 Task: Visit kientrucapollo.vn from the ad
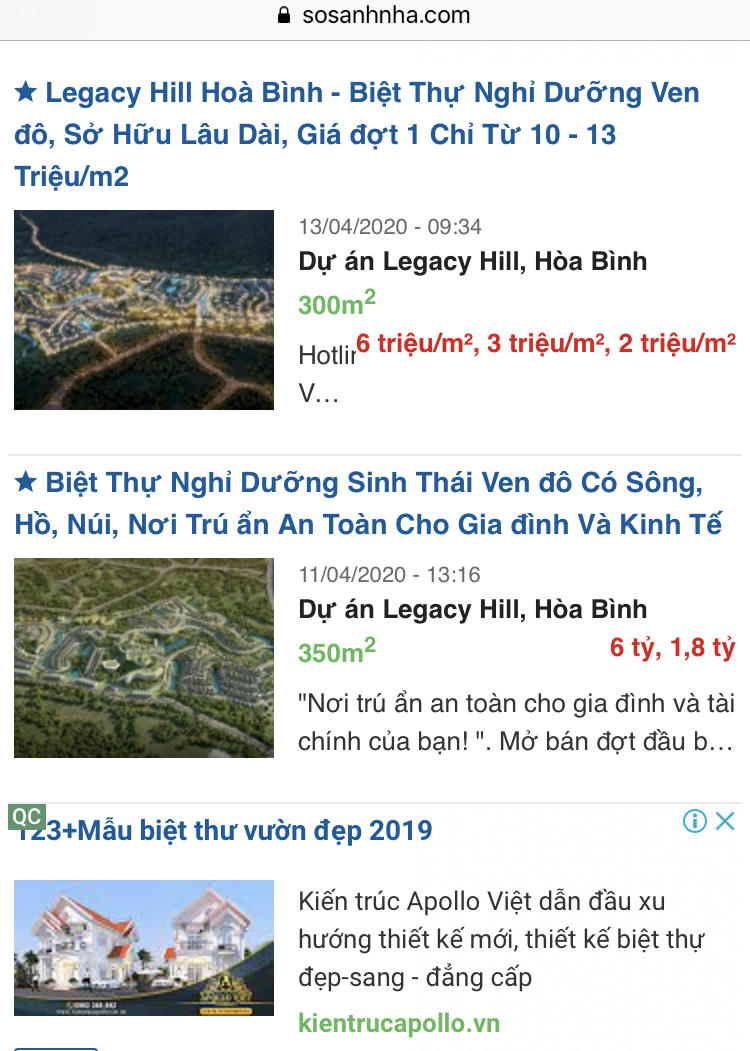tap(399, 1023)
